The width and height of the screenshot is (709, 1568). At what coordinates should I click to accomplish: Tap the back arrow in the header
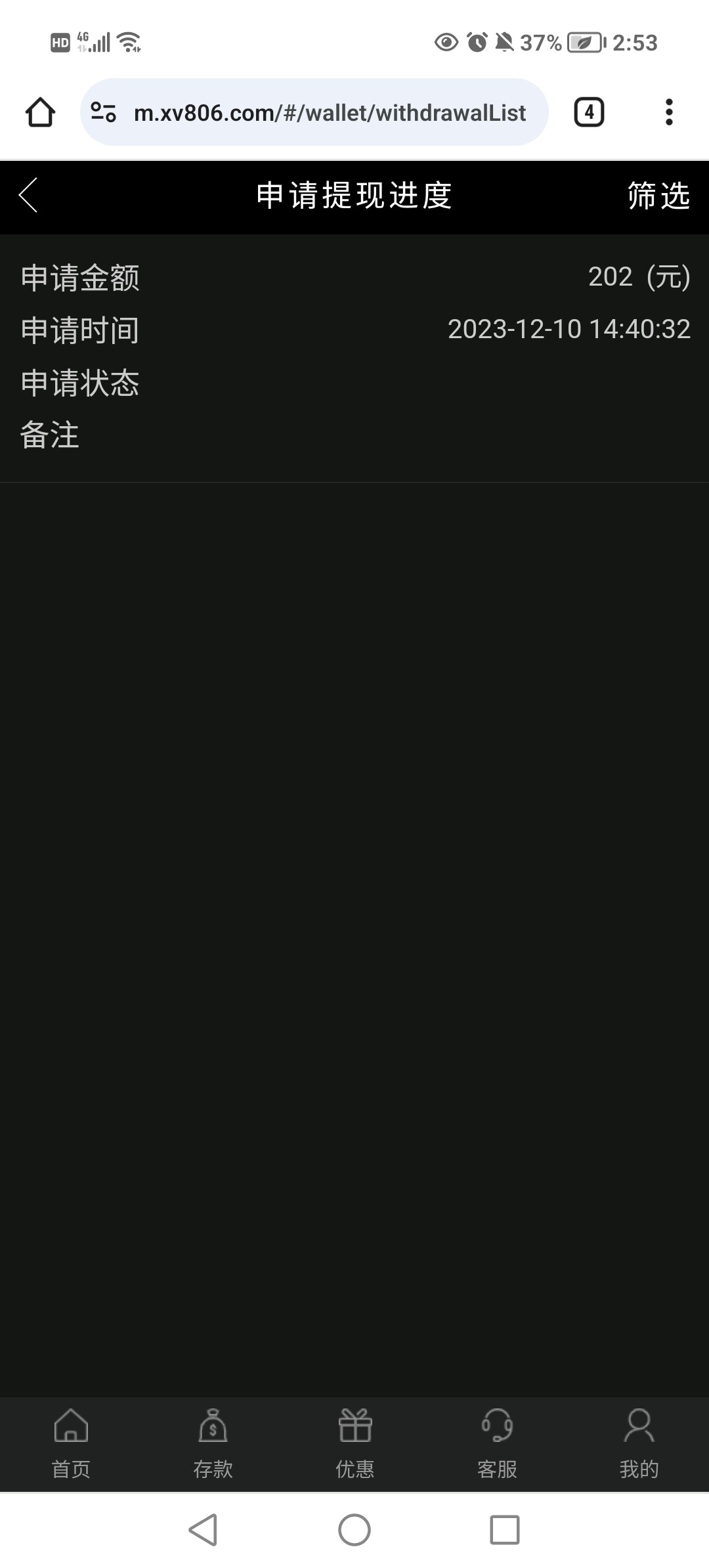point(29,195)
